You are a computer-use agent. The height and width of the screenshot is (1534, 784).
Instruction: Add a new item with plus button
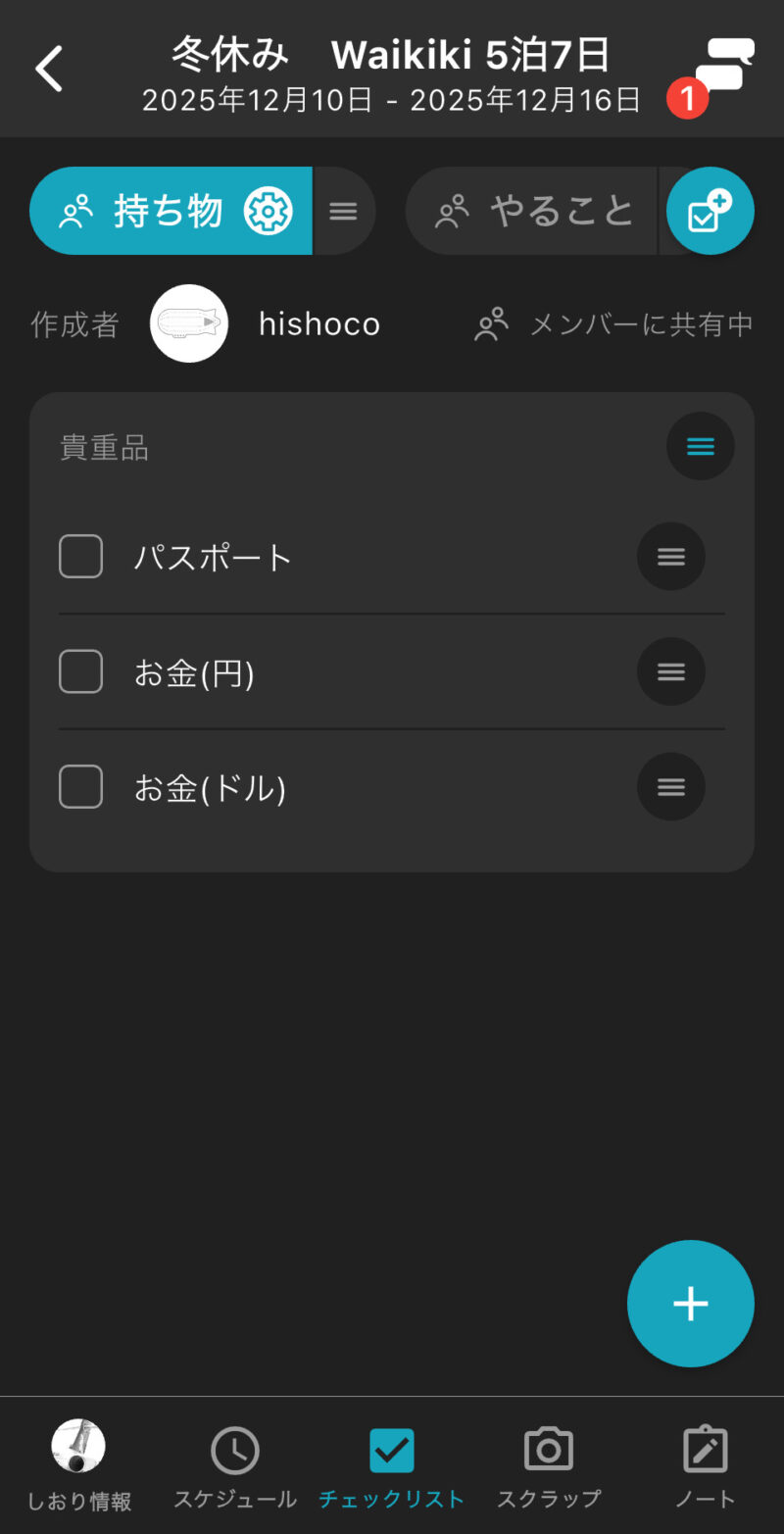(691, 1304)
